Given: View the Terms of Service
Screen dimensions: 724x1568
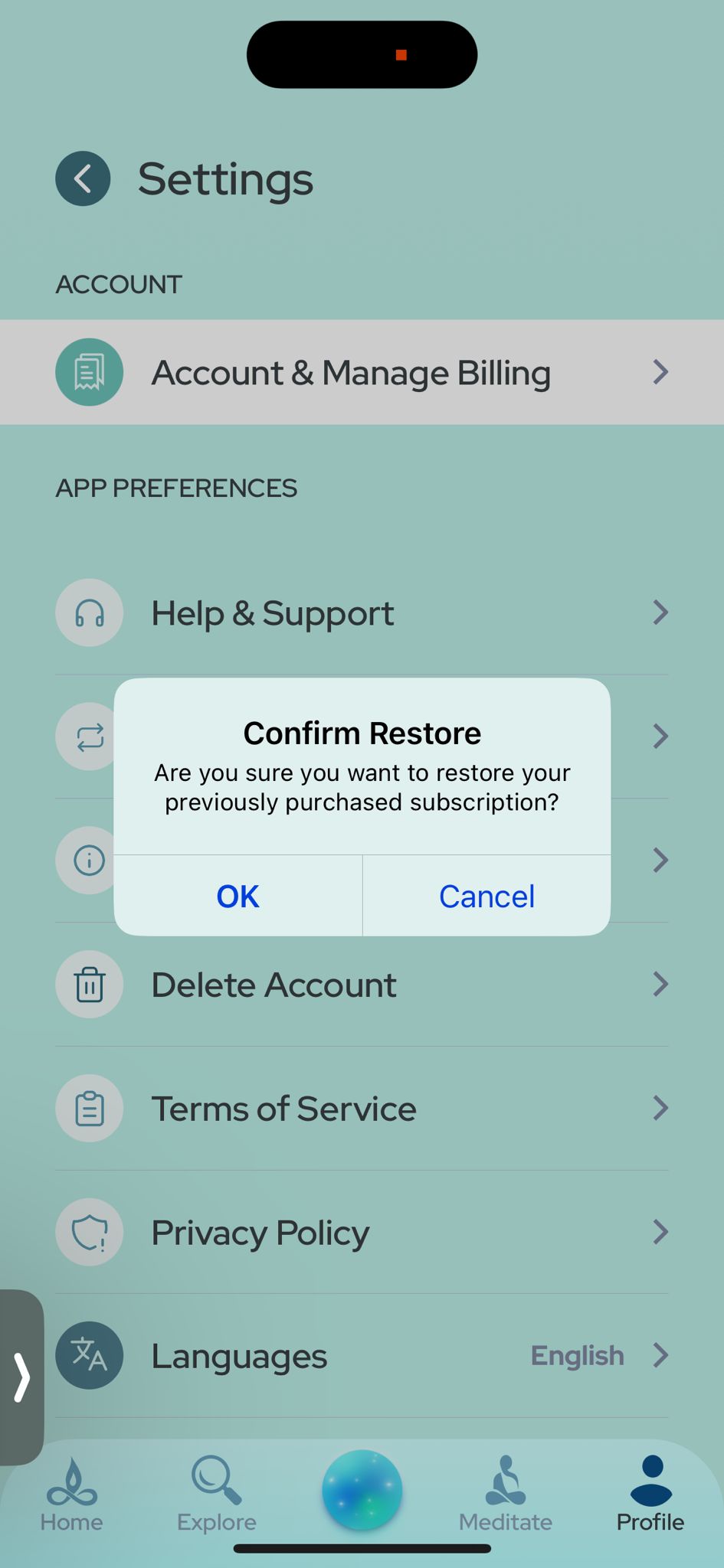Looking at the screenshot, I should pyautogui.click(x=362, y=1109).
